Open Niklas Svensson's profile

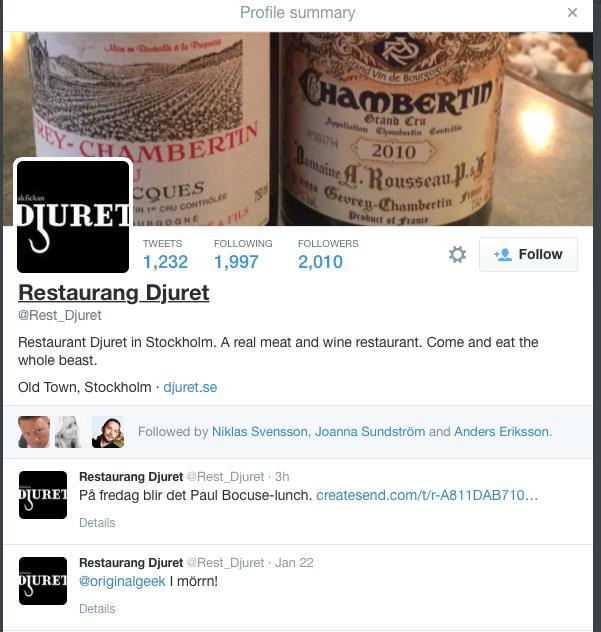point(260,432)
